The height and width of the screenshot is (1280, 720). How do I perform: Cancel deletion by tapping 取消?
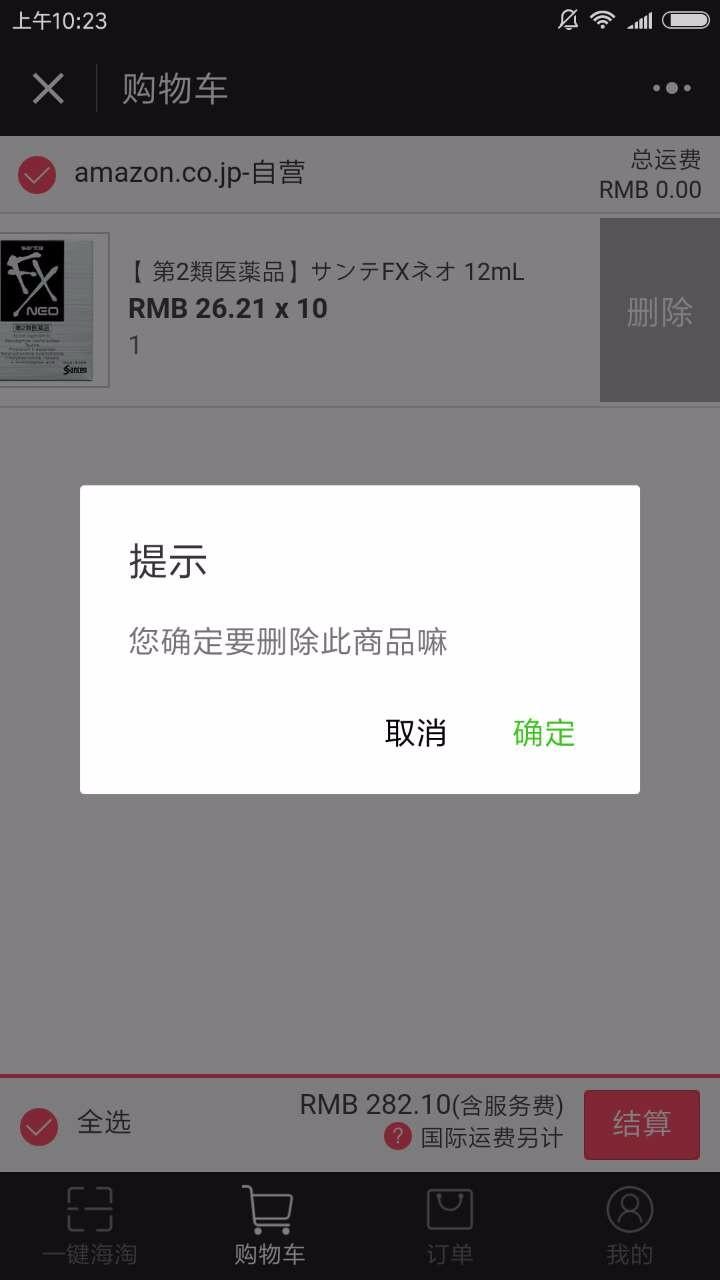coord(415,733)
